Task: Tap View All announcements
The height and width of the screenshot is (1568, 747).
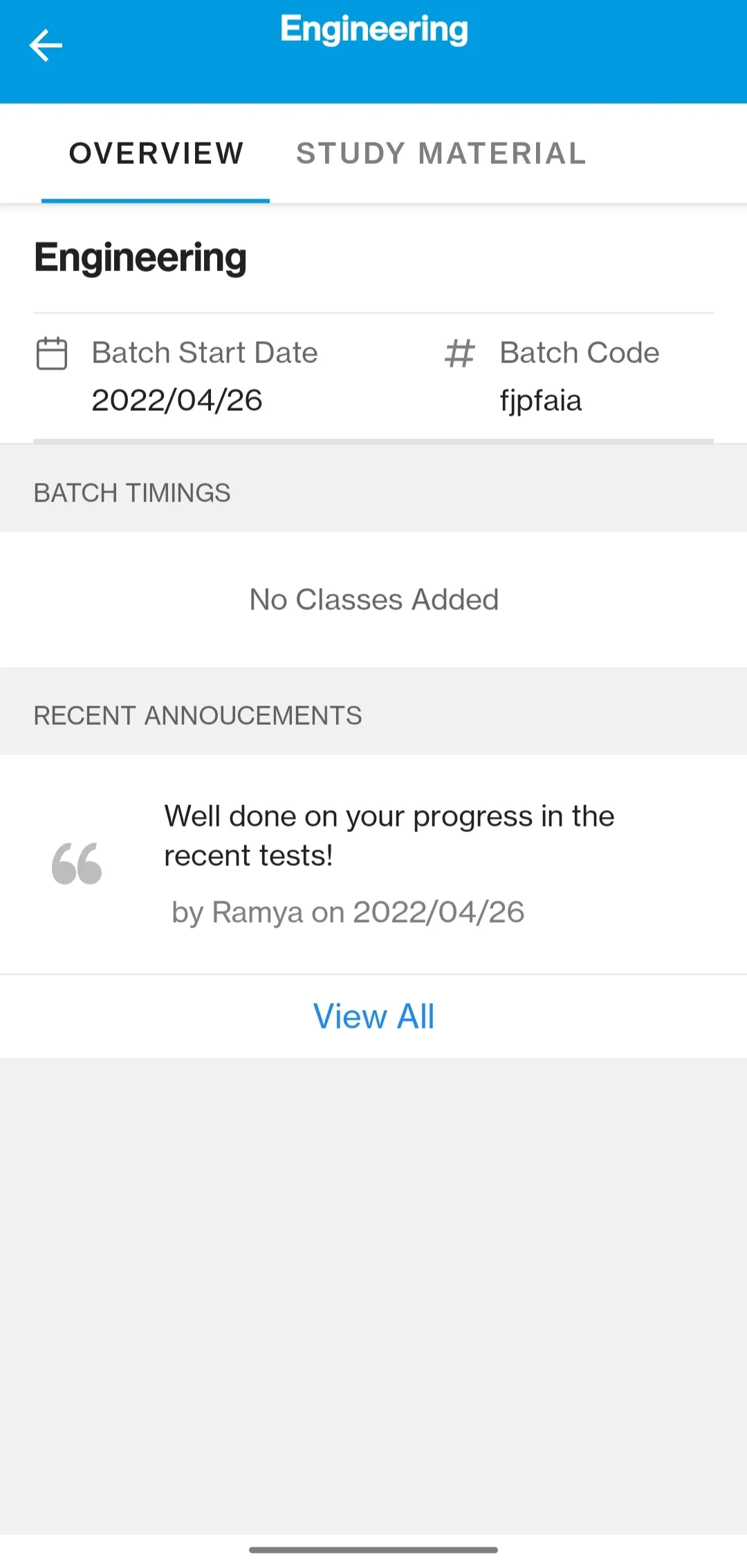Action: (373, 1016)
